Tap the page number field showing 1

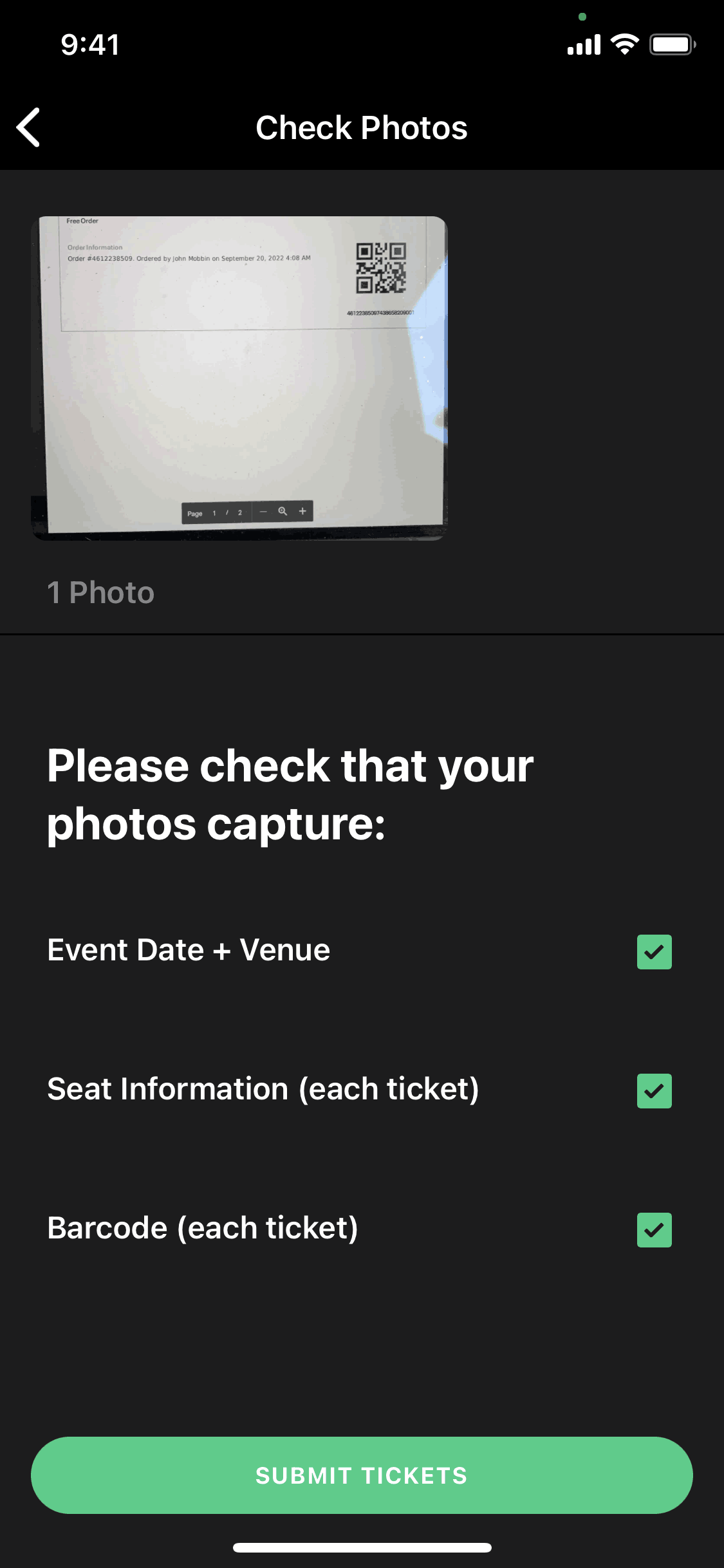tap(214, 512)
